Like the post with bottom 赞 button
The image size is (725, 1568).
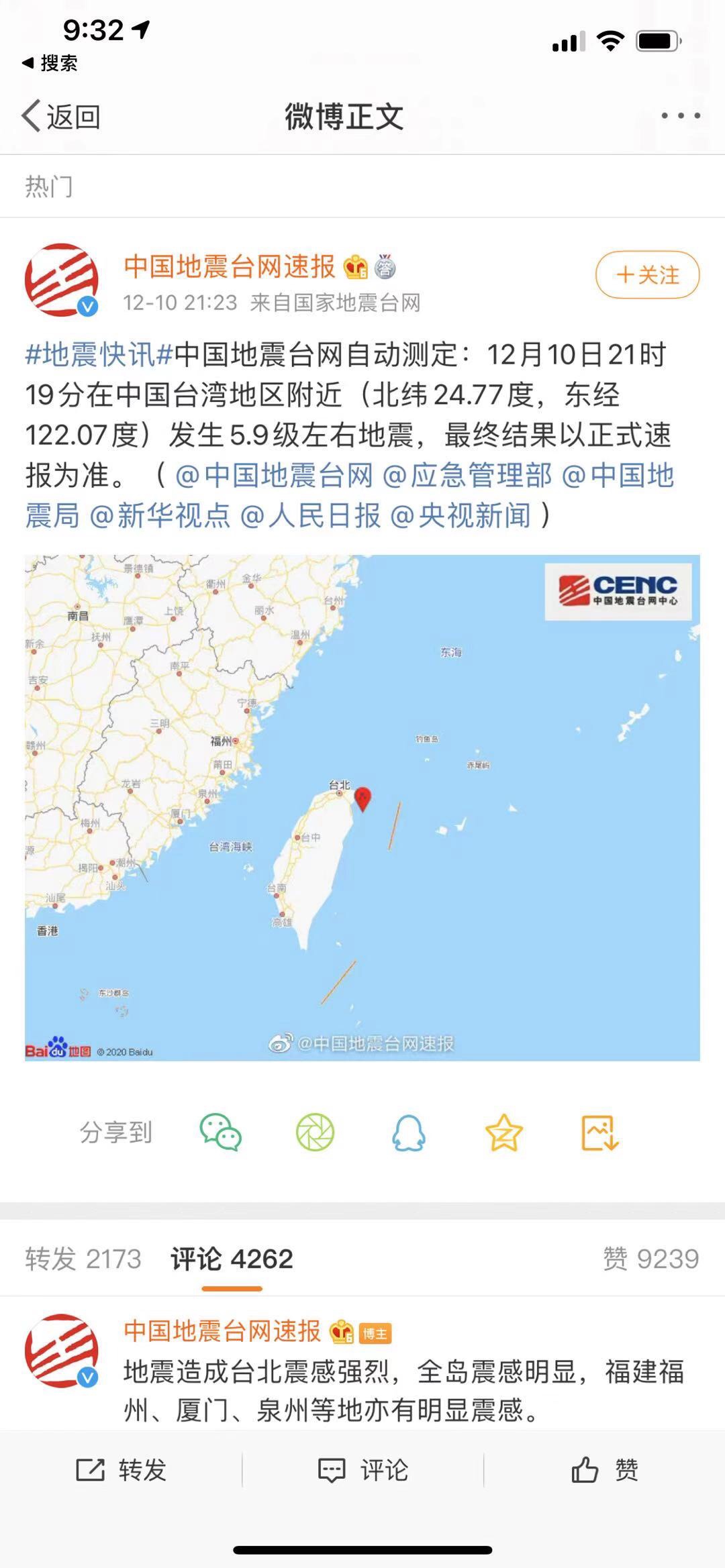604,1470
